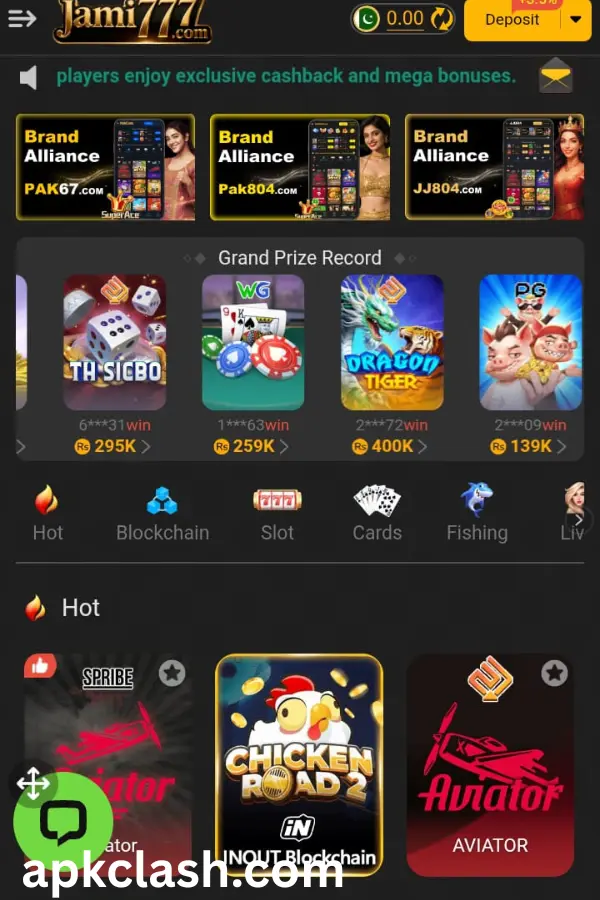This screenshot has height=900, width=600.
Task: Open the WG card game prize record
Action: 253,343
